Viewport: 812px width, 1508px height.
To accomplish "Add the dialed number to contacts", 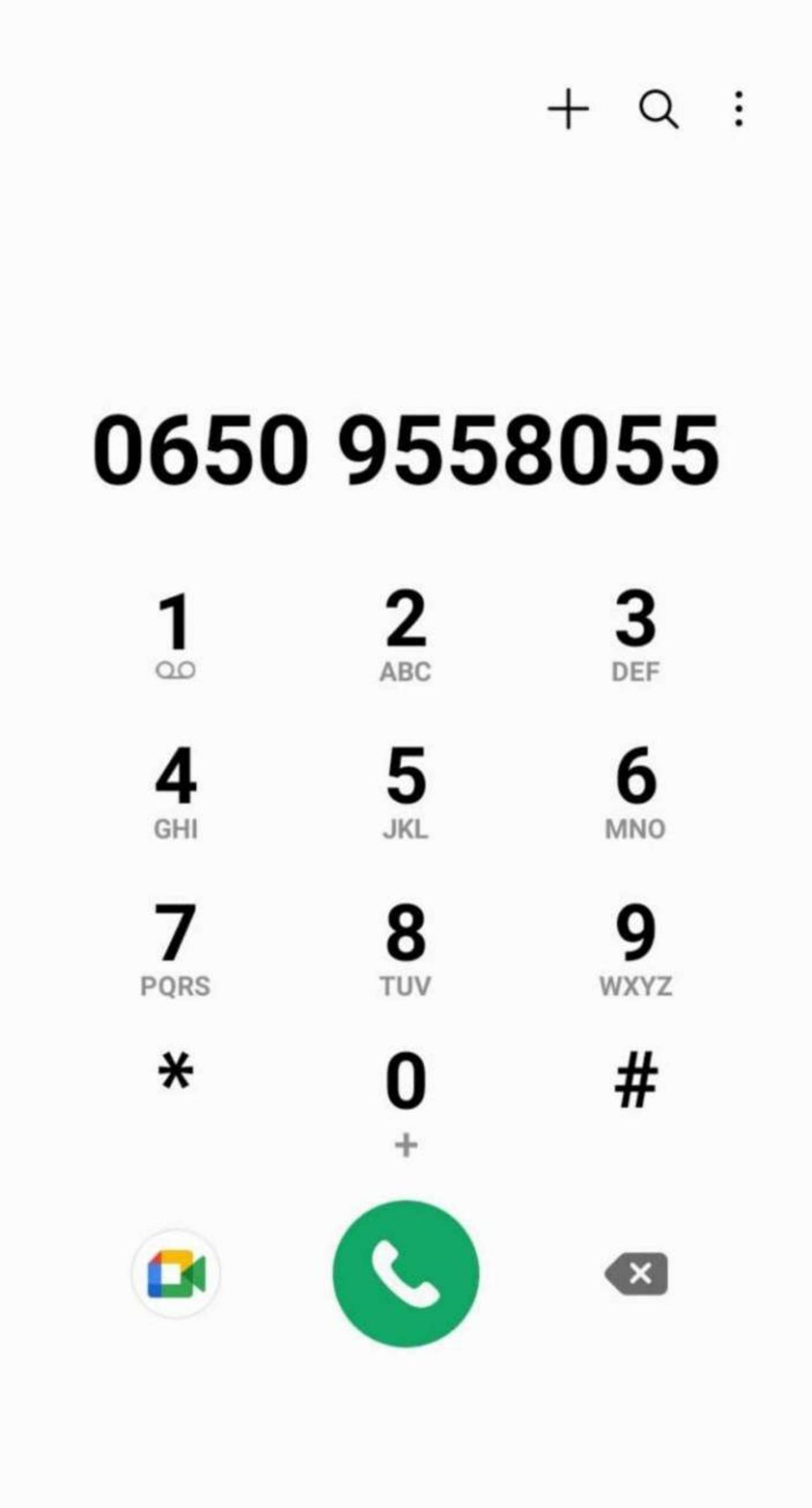I will [568, 109].
